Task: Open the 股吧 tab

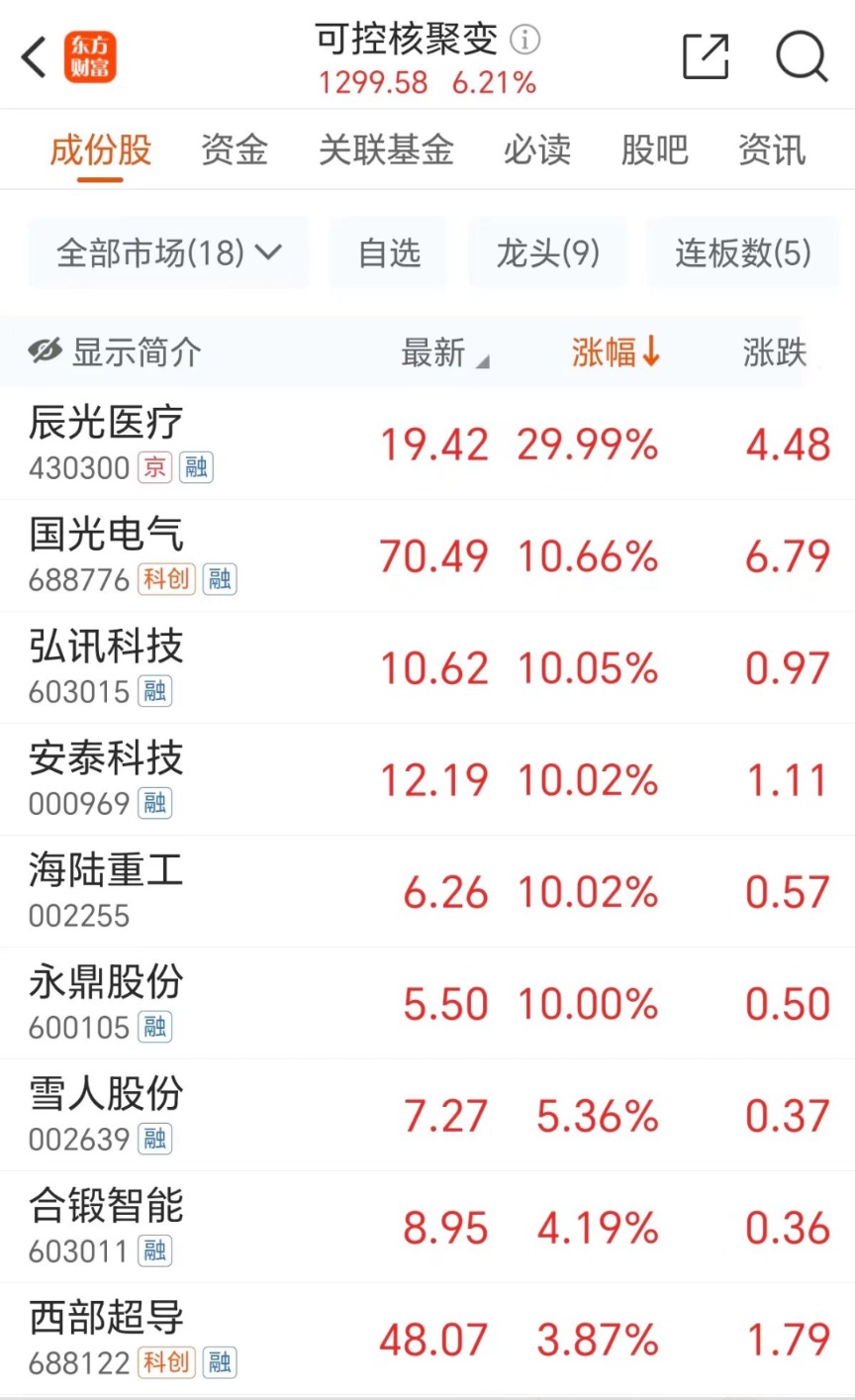Action: 654,150
